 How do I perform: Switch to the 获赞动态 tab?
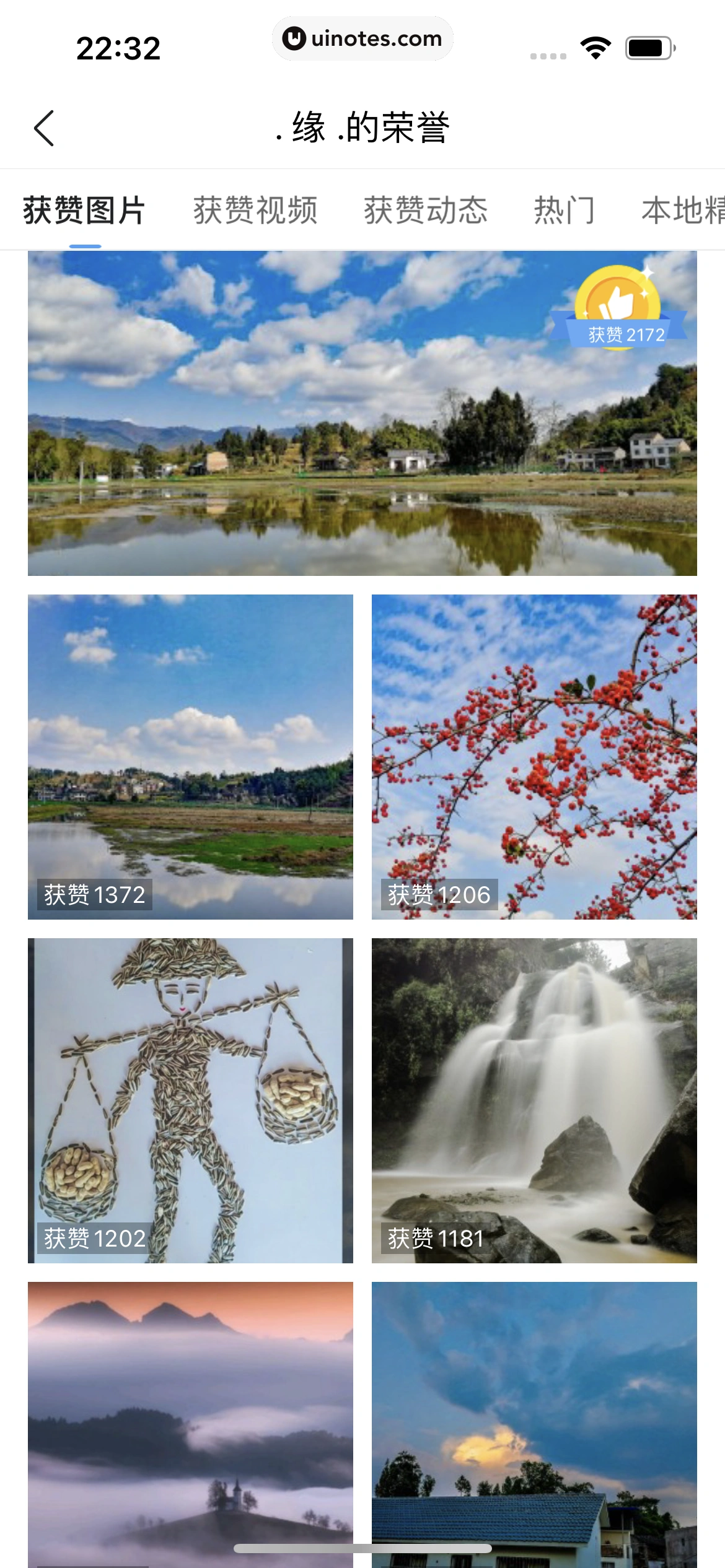(426, 210)
